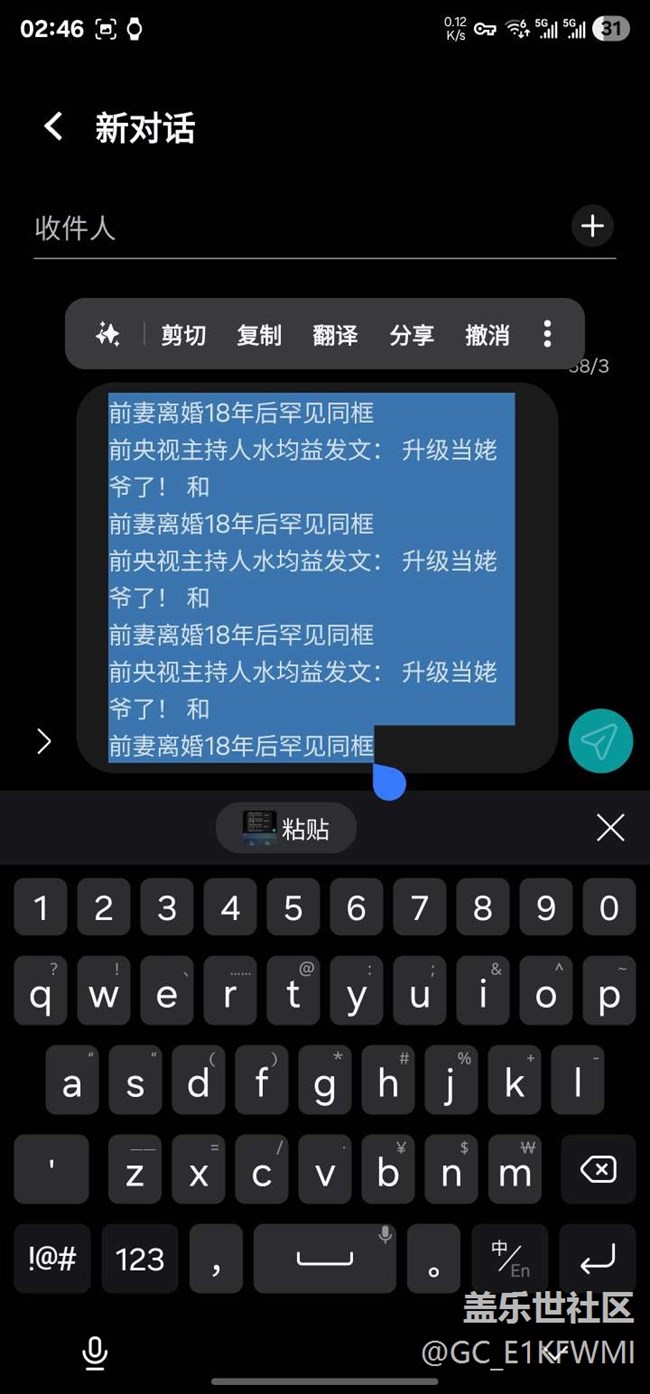Paste the clipboard item via the 粘贴 chip
Image resolution: width=650 pixels, height=1394 pixels.
(286, 828)
